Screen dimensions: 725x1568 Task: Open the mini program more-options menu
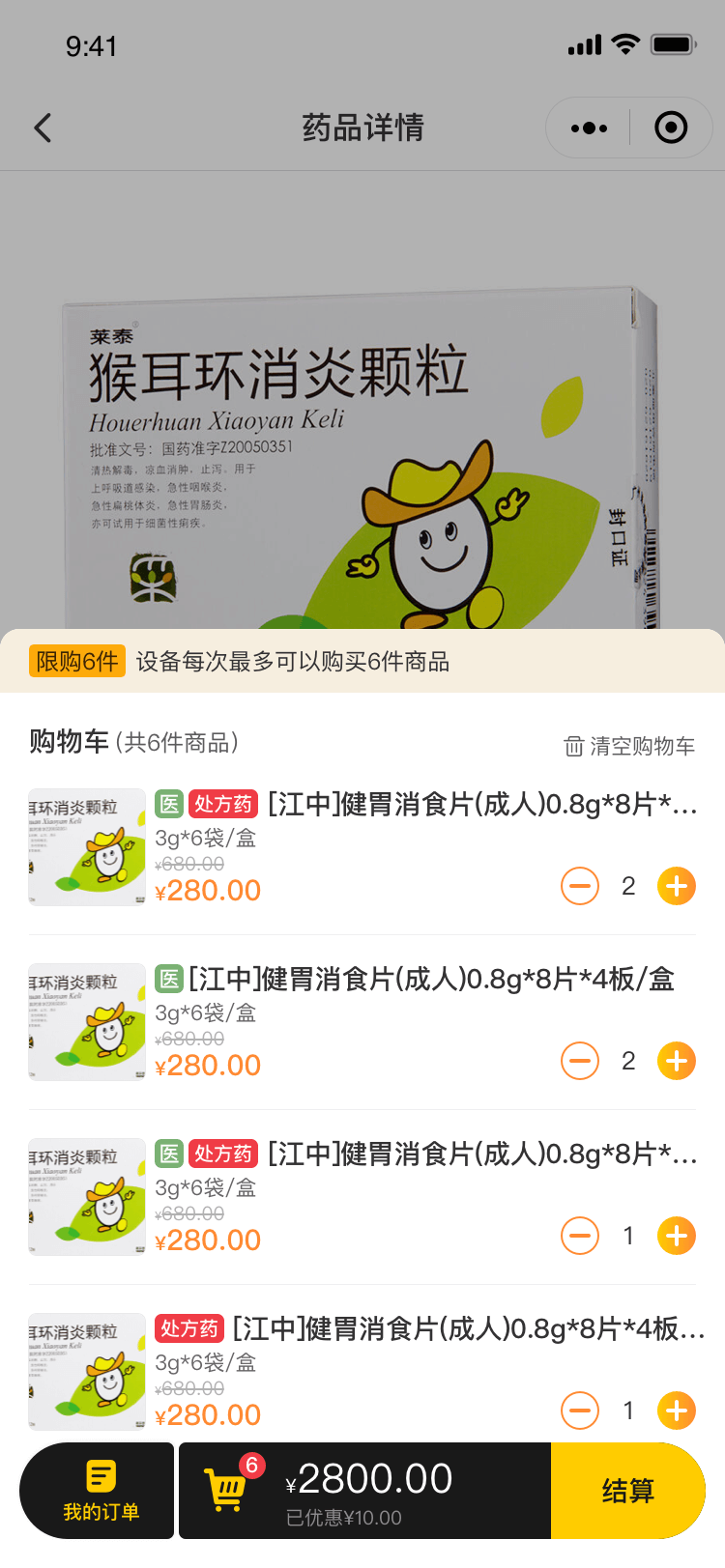pyautogui.click(x=589, y=128)
